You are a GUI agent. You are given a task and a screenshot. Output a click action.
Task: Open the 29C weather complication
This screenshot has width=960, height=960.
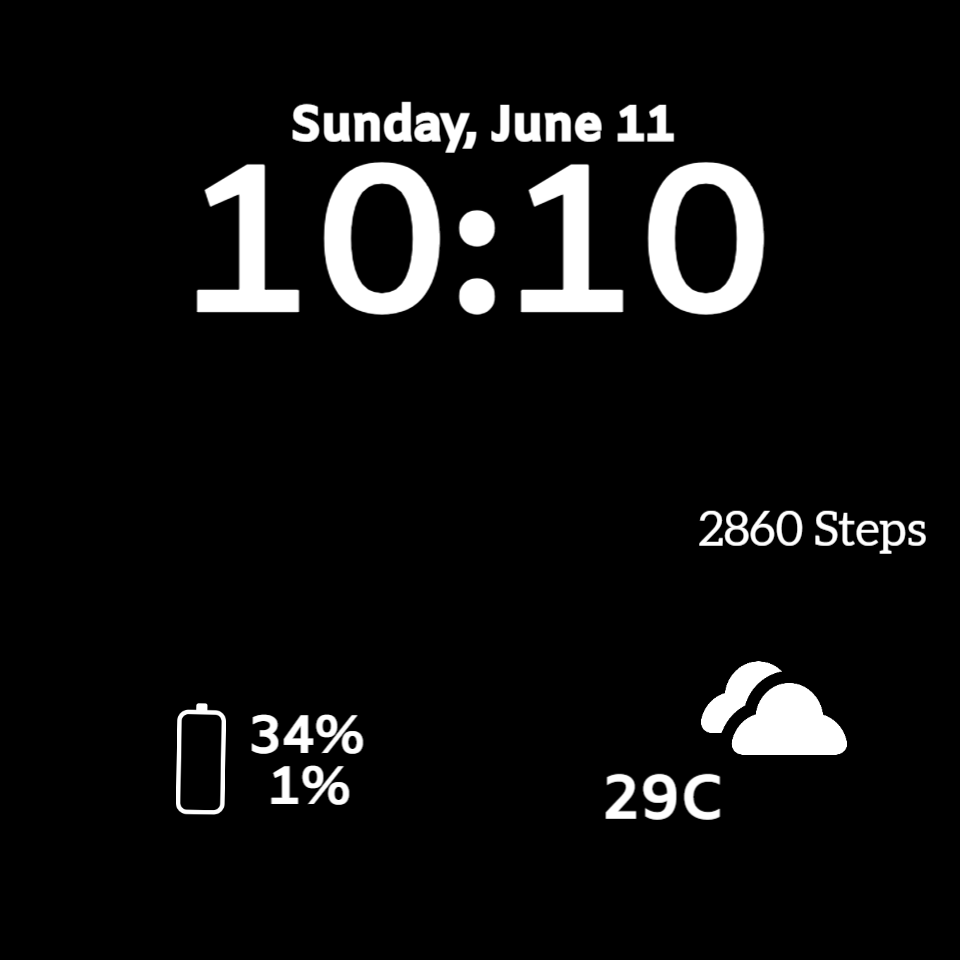[726, 741]
